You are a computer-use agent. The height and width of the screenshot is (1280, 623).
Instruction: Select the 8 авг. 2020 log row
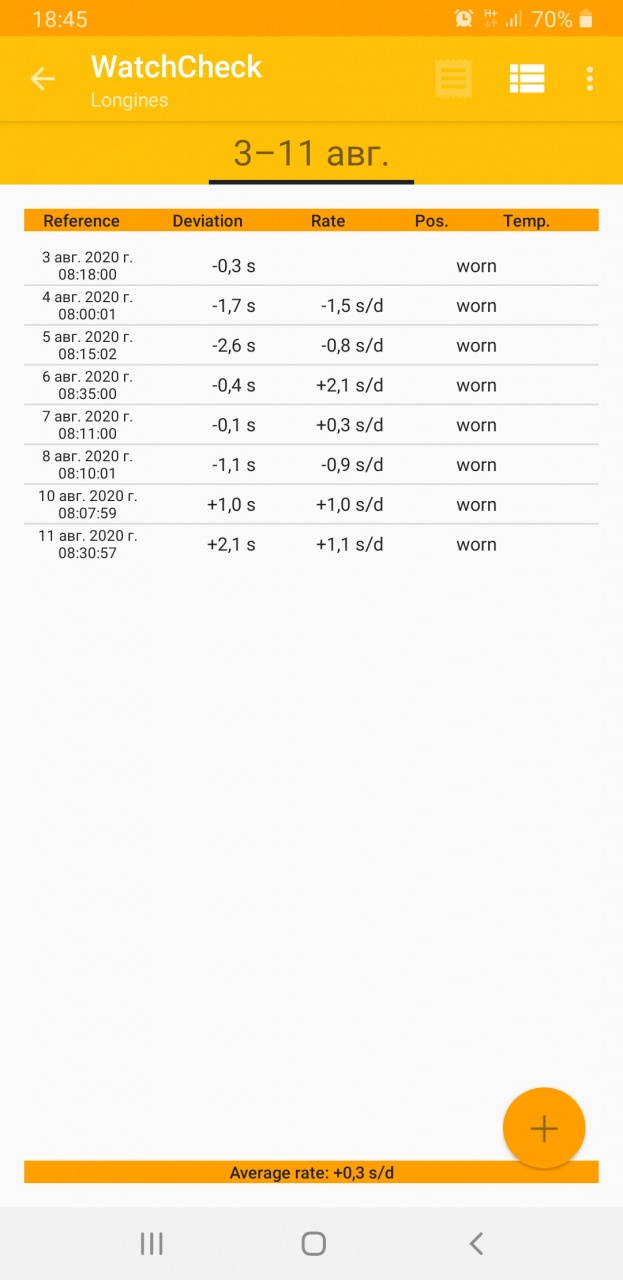tap(311, 466)
